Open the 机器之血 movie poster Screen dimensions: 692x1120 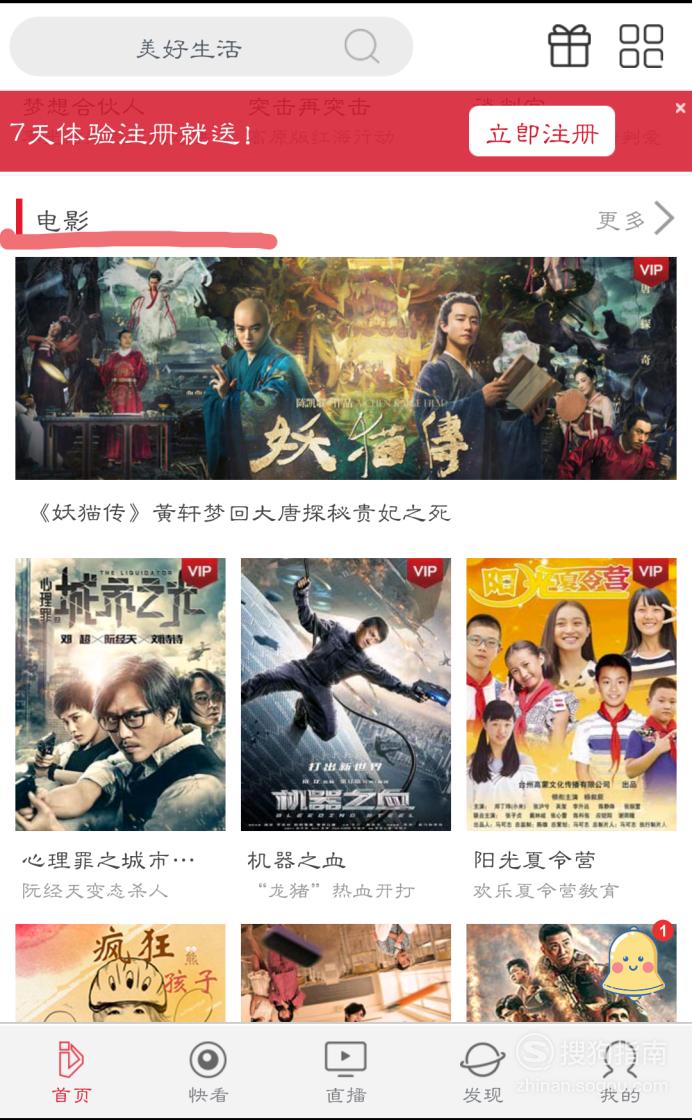(346, 694)
